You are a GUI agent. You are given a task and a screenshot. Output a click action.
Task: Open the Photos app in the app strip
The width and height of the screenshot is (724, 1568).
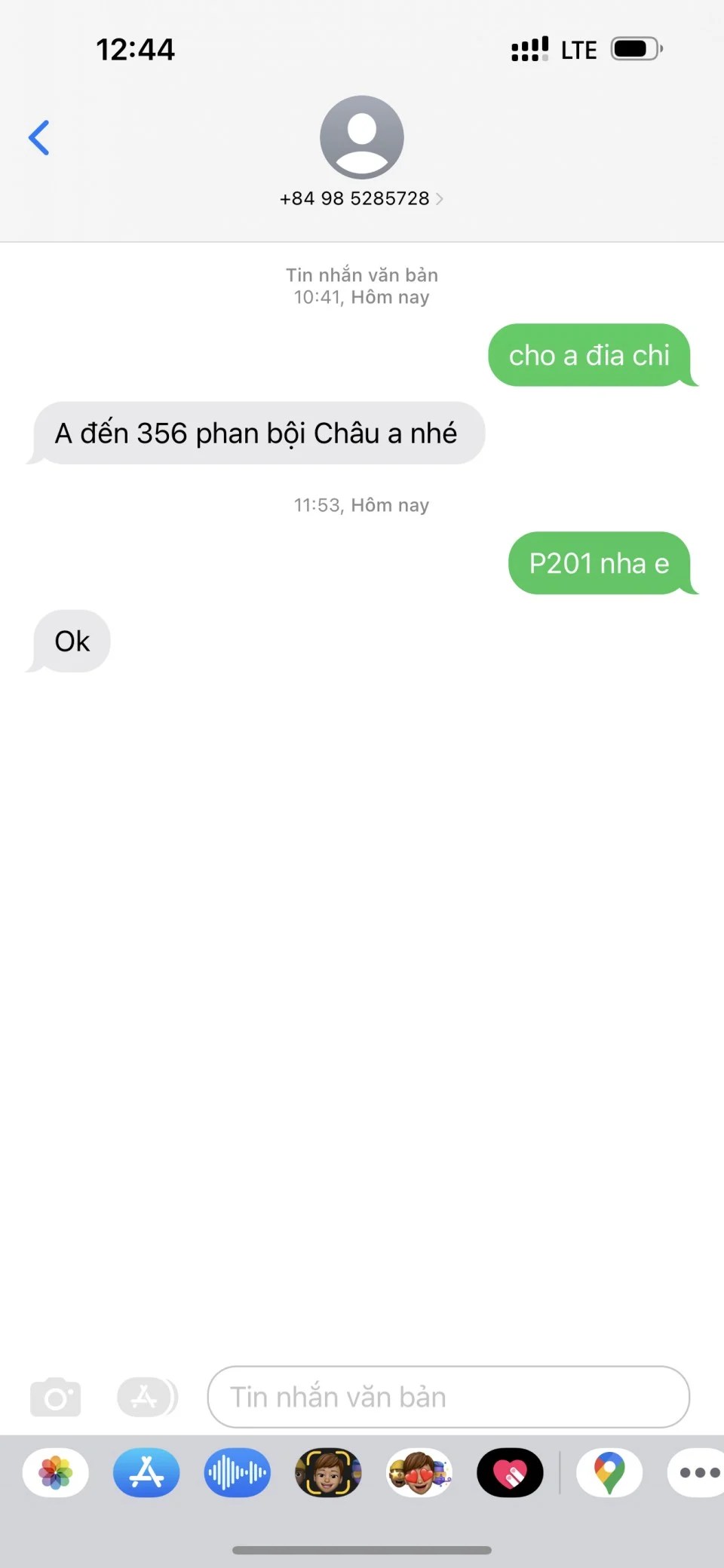(x=56, y=1472)
